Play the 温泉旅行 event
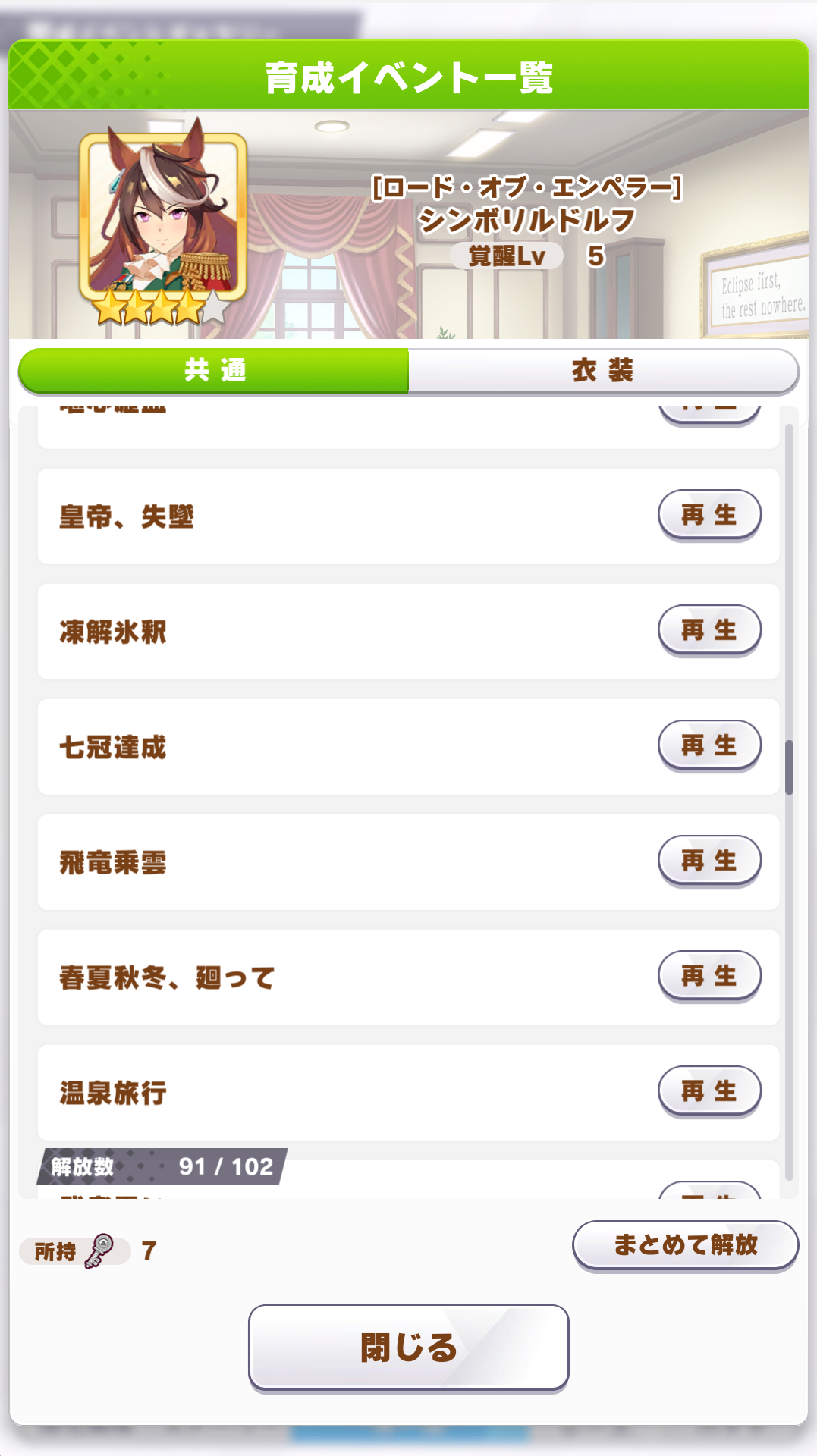 click(x=709, y=1091)
